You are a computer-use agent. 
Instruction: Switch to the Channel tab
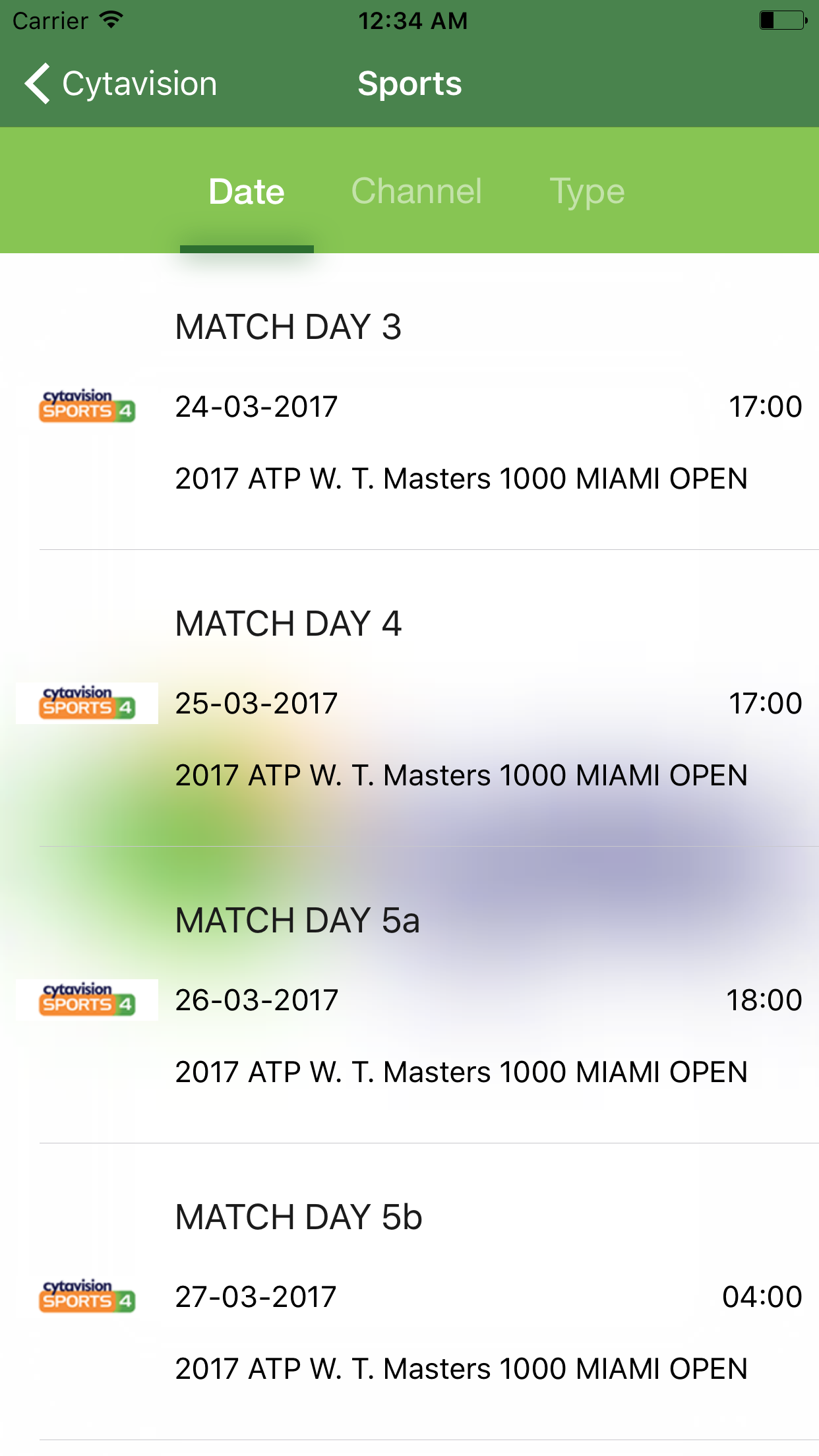click(417, 191)
